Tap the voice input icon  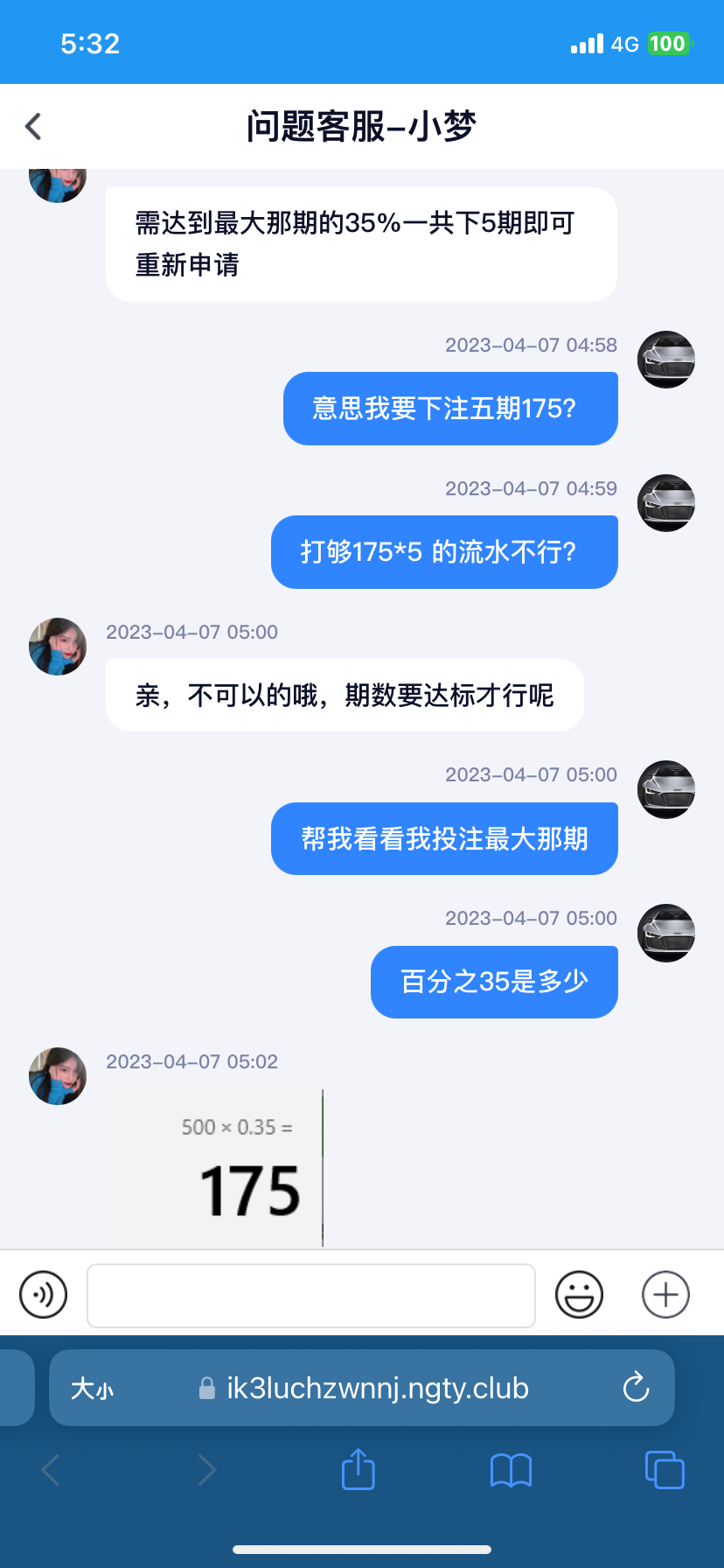click(44, 1294)
